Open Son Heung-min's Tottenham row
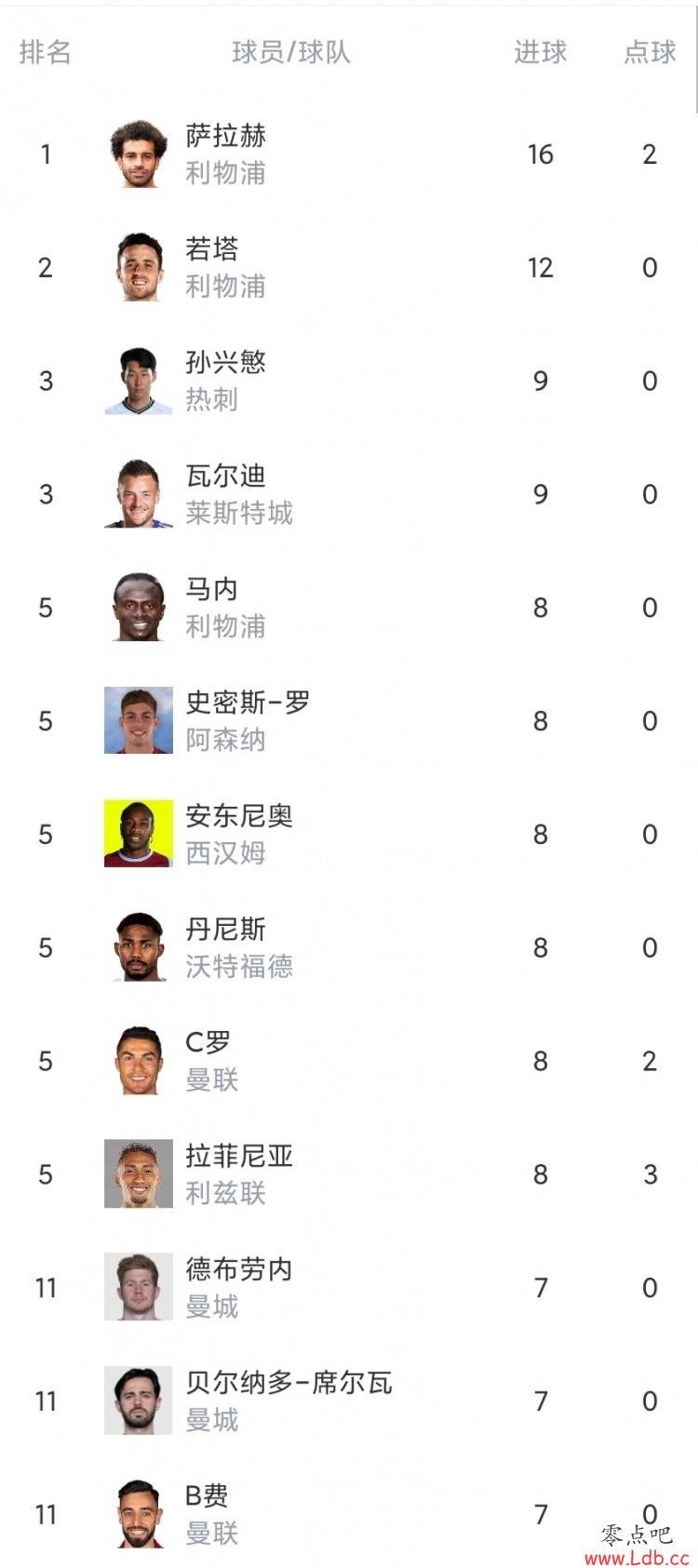This screenshot has width=698, height=1568. 349,382
